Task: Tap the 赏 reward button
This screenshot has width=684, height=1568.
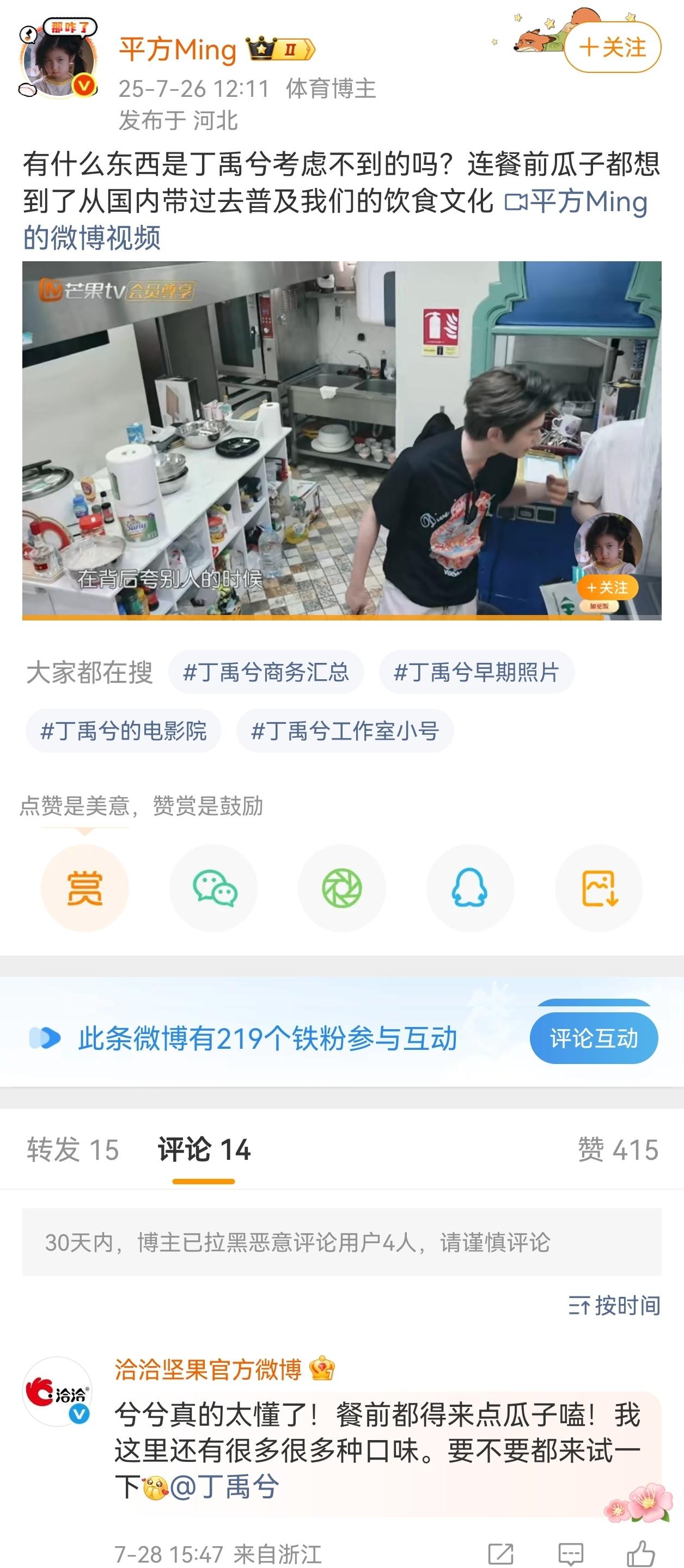Action: [84, 888]
